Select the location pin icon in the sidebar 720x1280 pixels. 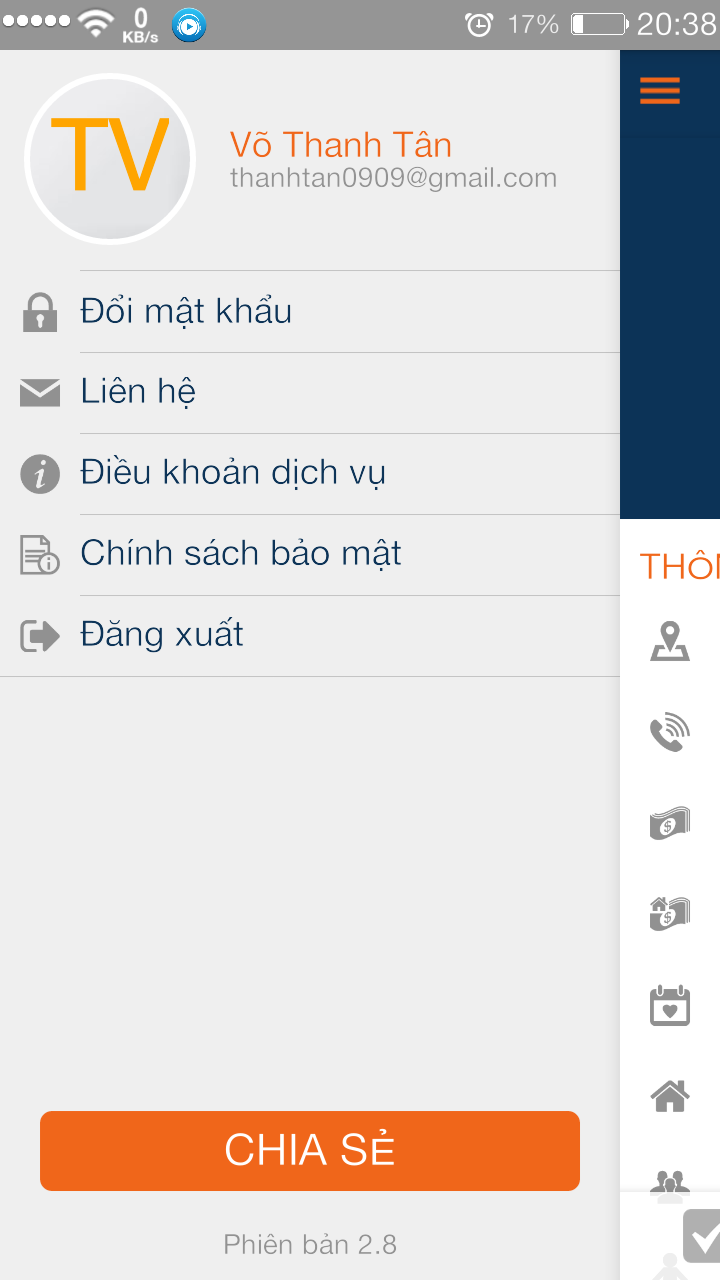point(669,641)
